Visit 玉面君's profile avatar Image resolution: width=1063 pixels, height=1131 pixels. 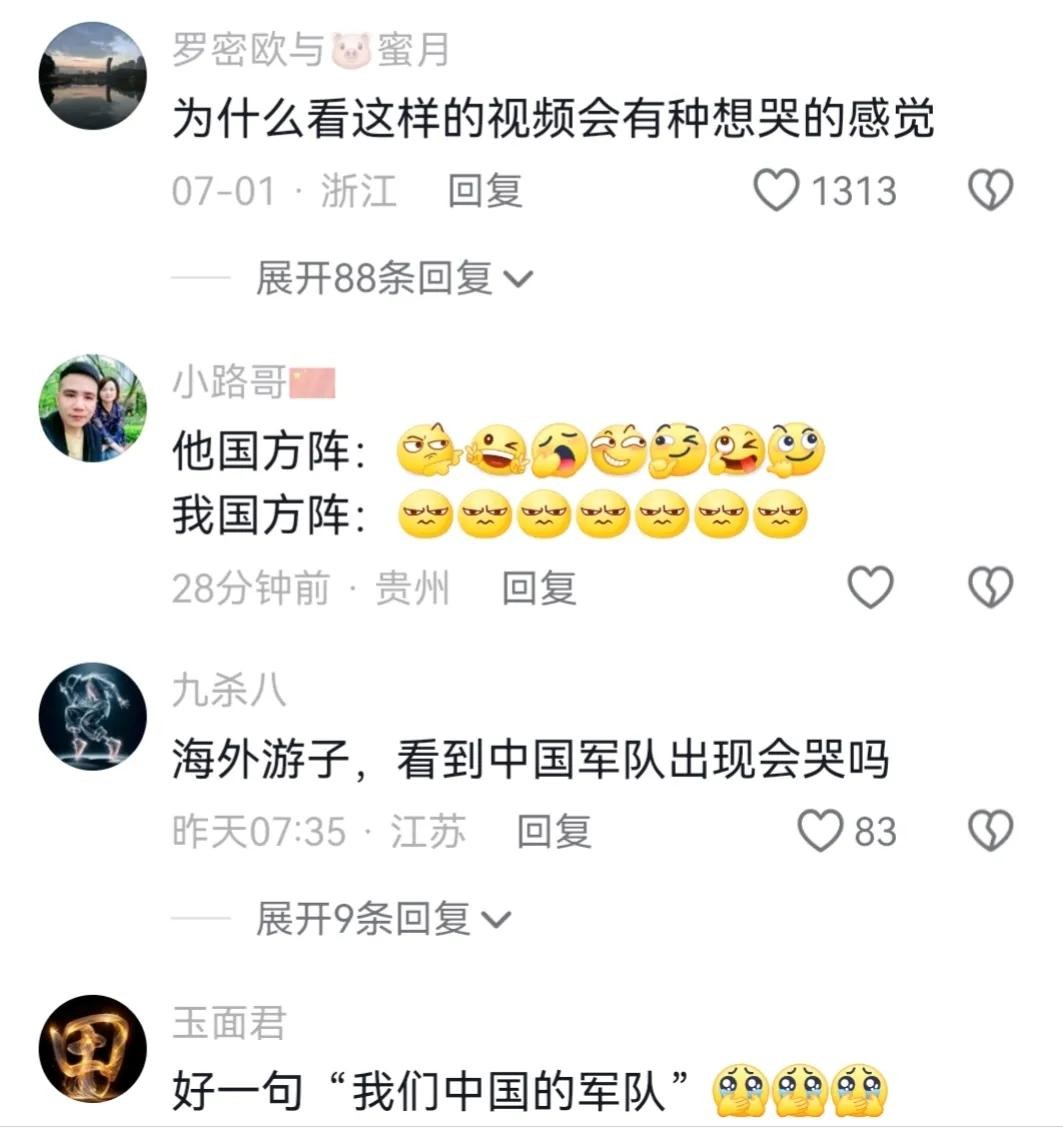pos(93,1049)
